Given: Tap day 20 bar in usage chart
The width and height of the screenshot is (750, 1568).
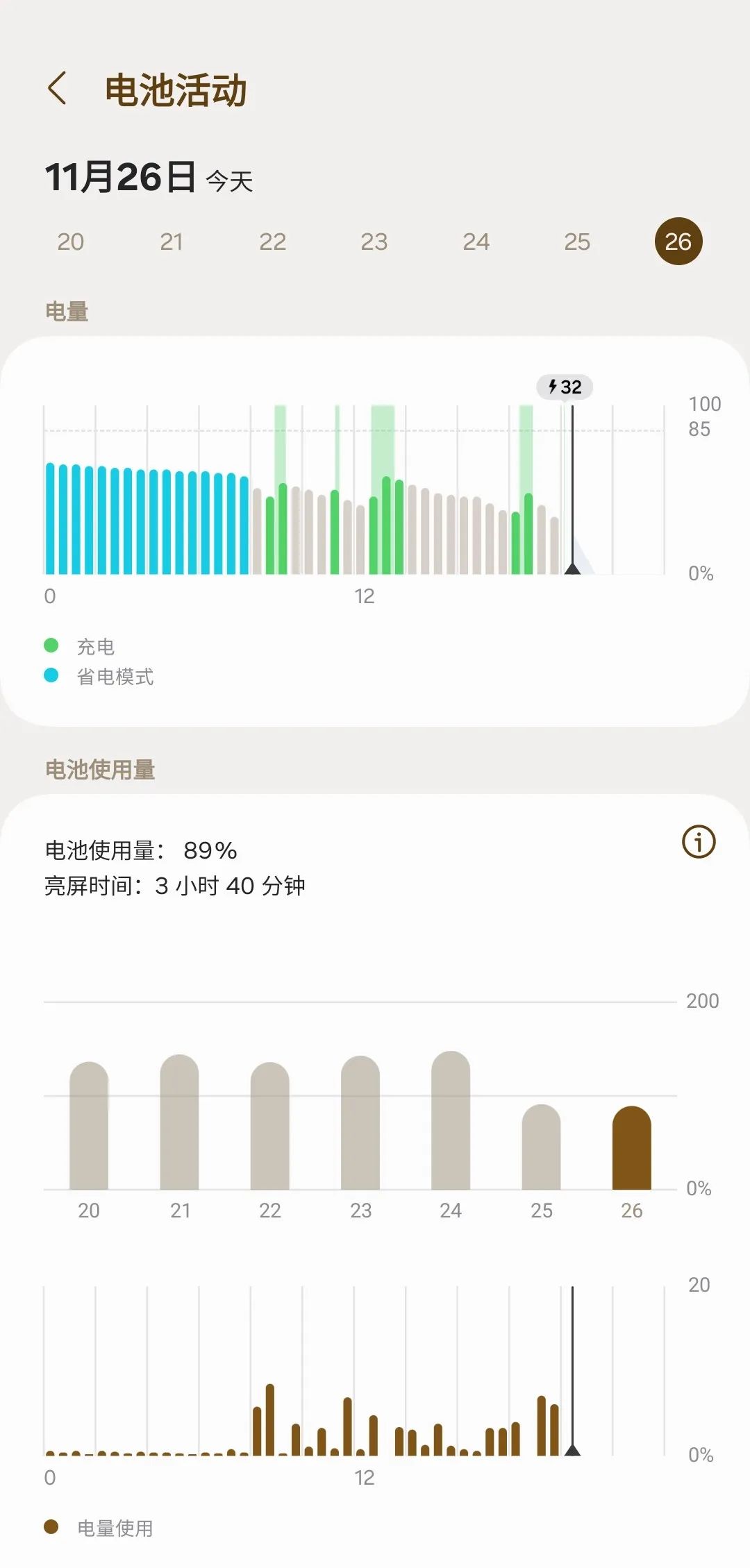Looking at the screenshot, I should pyautogui.click(x=89, y=1126).
